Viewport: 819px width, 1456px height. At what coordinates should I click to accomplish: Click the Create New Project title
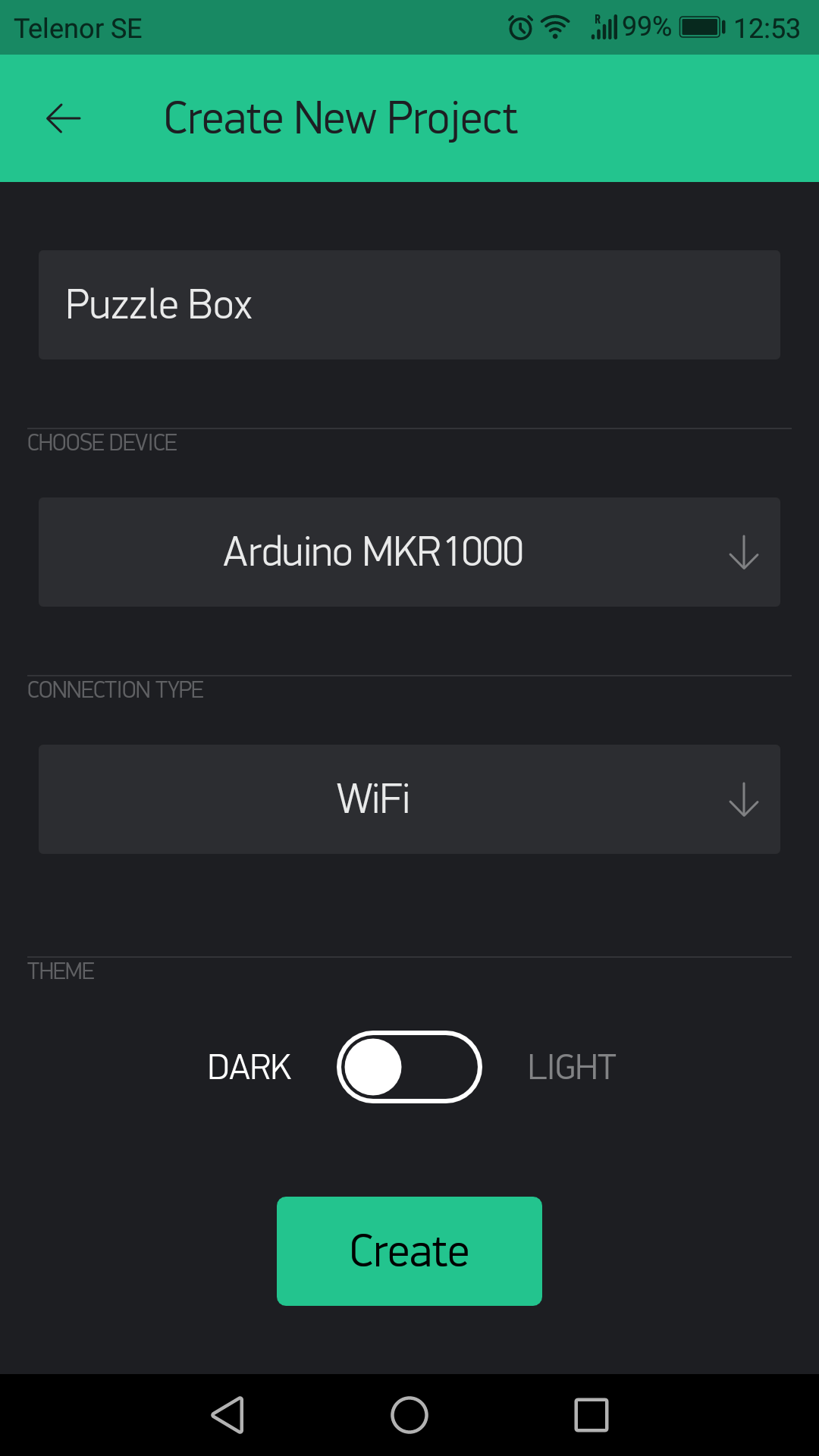click(x=340, y=118)
